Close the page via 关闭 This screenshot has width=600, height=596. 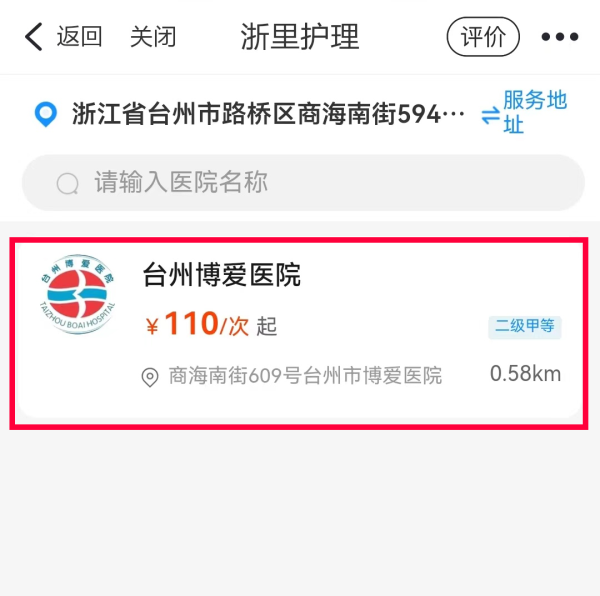[153, 38]
